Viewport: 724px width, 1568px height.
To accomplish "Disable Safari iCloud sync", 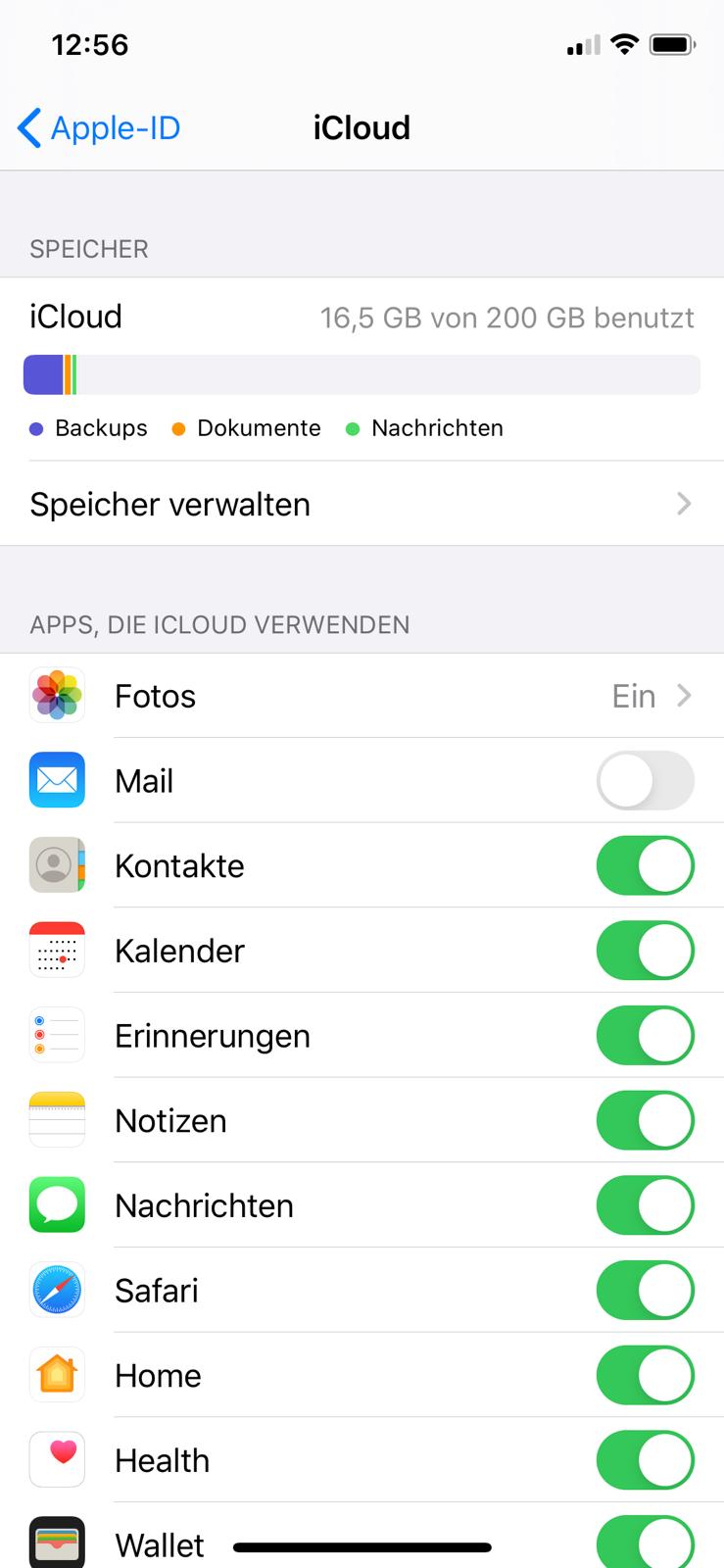I will pyautogui.click(x=645, y=1291).
